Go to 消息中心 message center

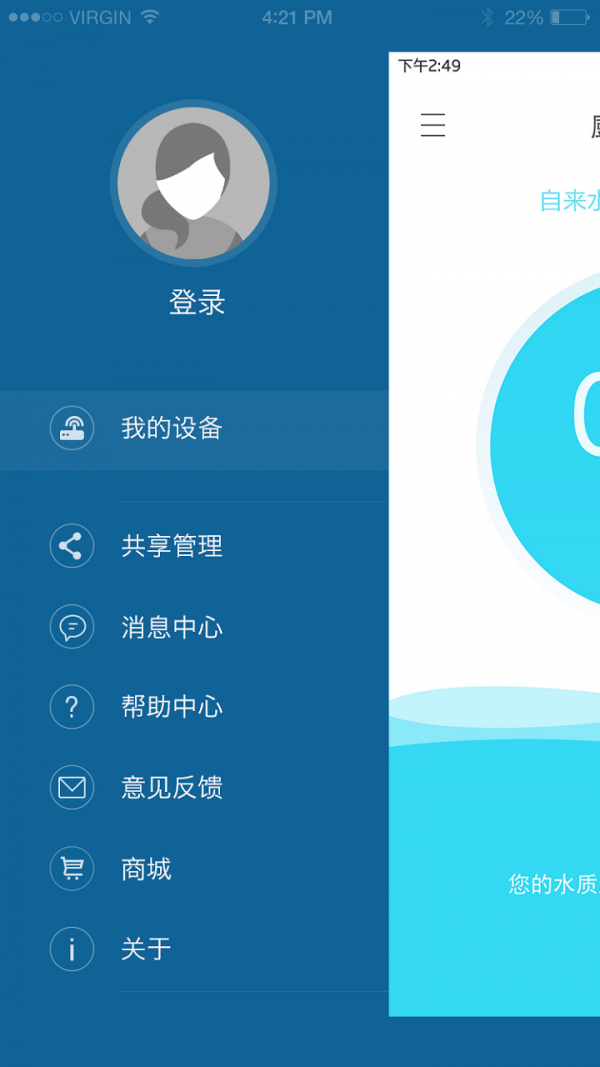tap(171, 628)
